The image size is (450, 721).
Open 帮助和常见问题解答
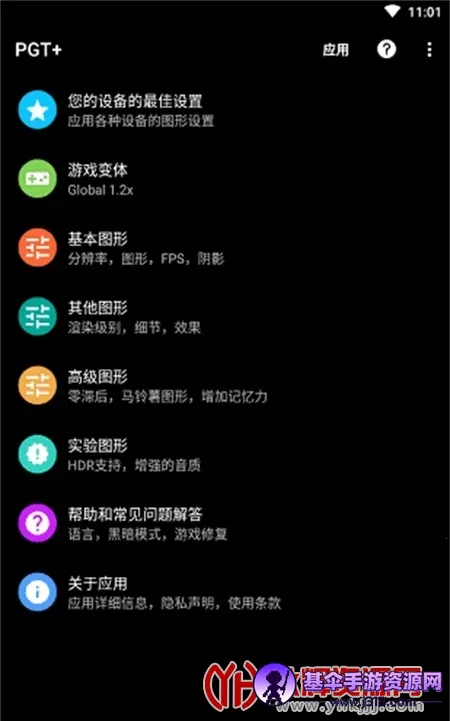225,523
